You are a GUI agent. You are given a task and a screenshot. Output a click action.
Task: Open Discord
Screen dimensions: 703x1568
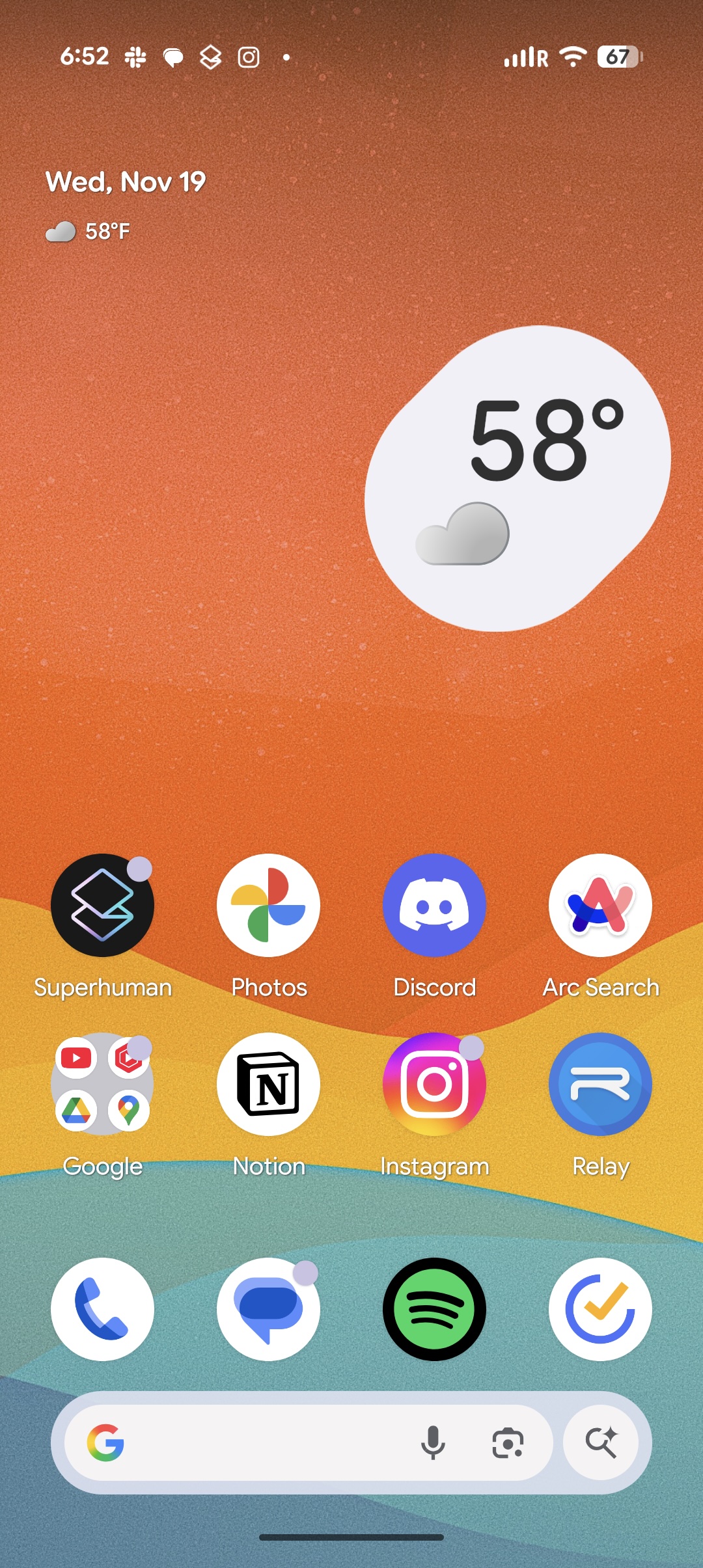tap(434, 905)
